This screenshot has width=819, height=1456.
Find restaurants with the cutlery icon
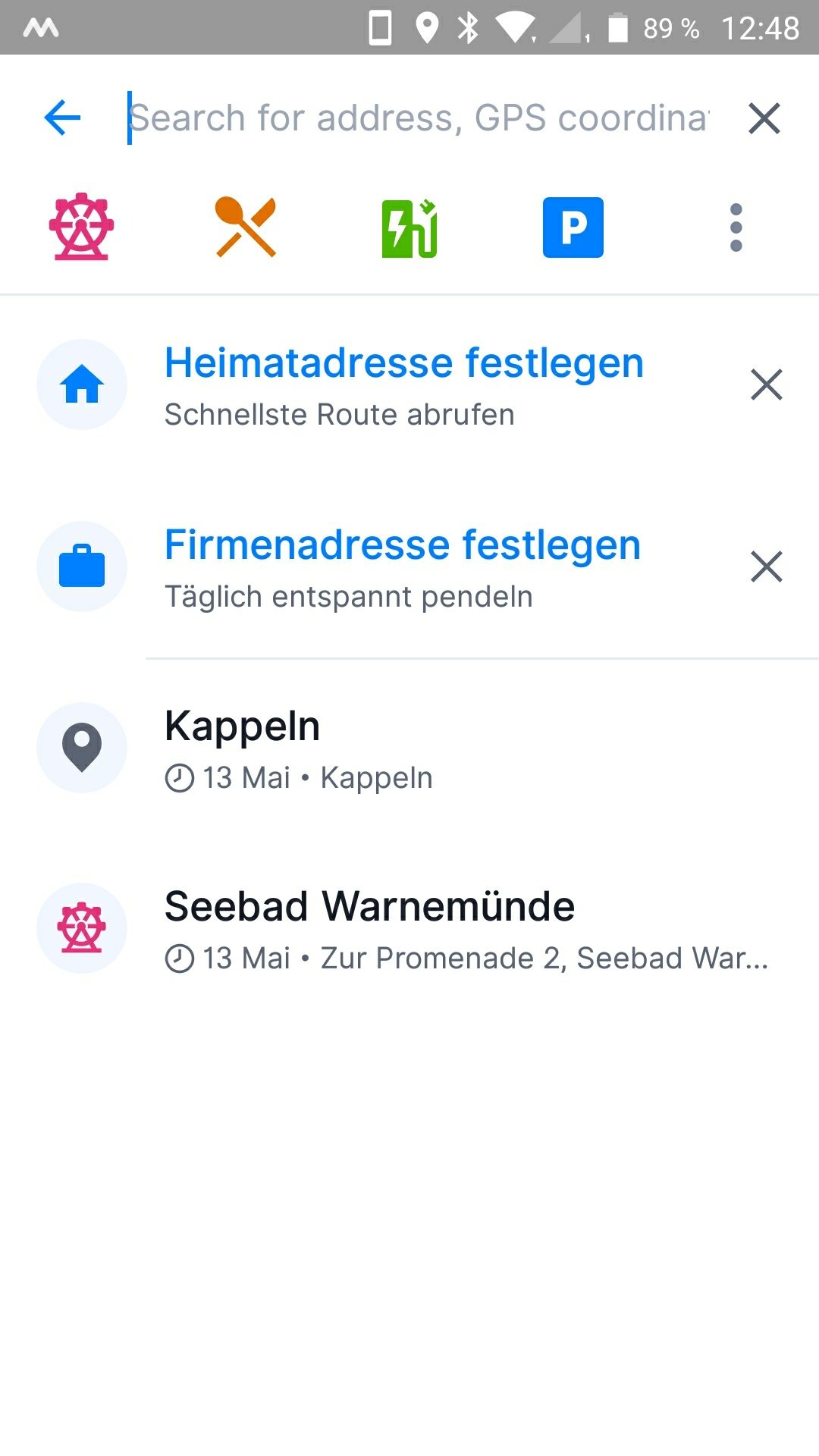click(x=246, y=227)
